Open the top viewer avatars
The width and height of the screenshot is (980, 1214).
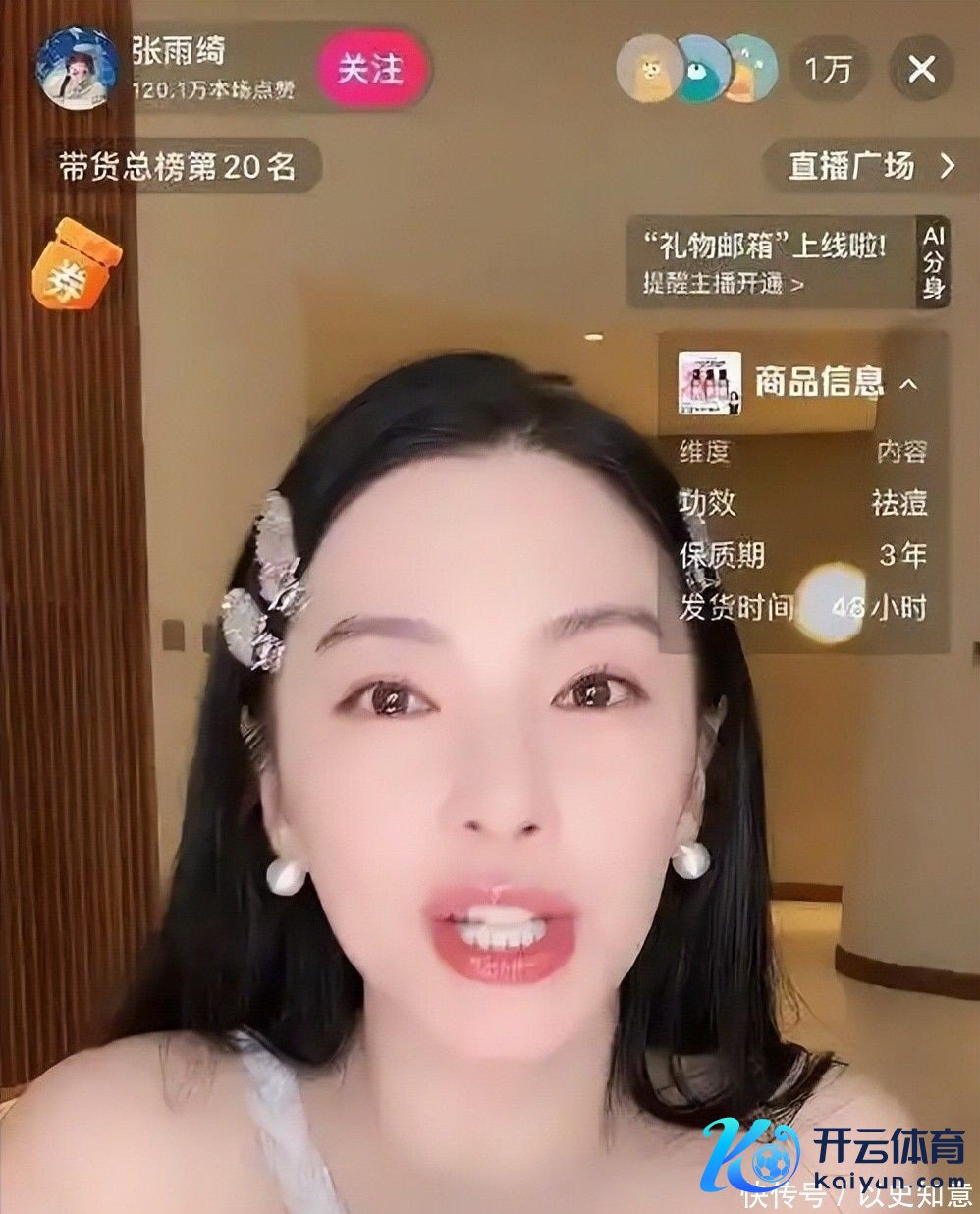click(x=697, y=69)
